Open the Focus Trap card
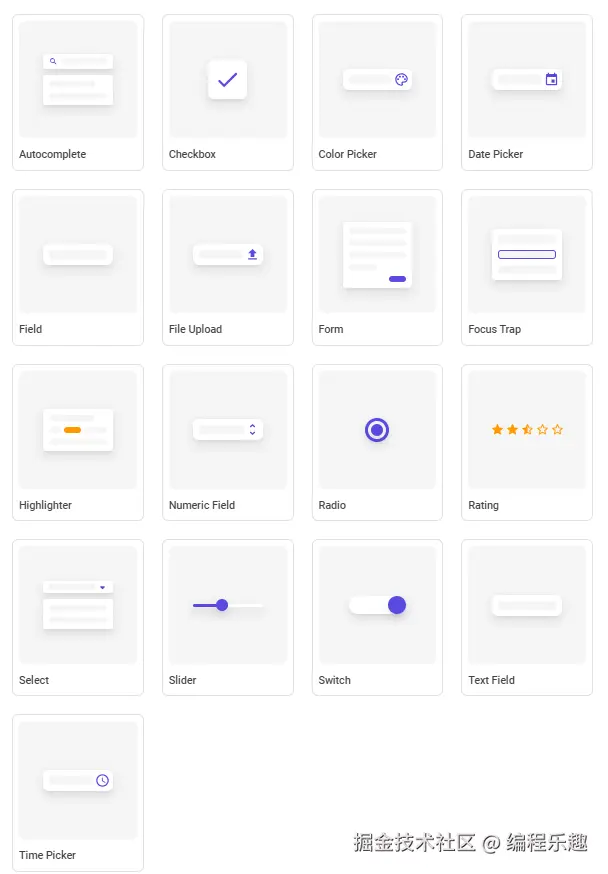The height and width of the screenshot is (874, 608). [x=527, y=267]
